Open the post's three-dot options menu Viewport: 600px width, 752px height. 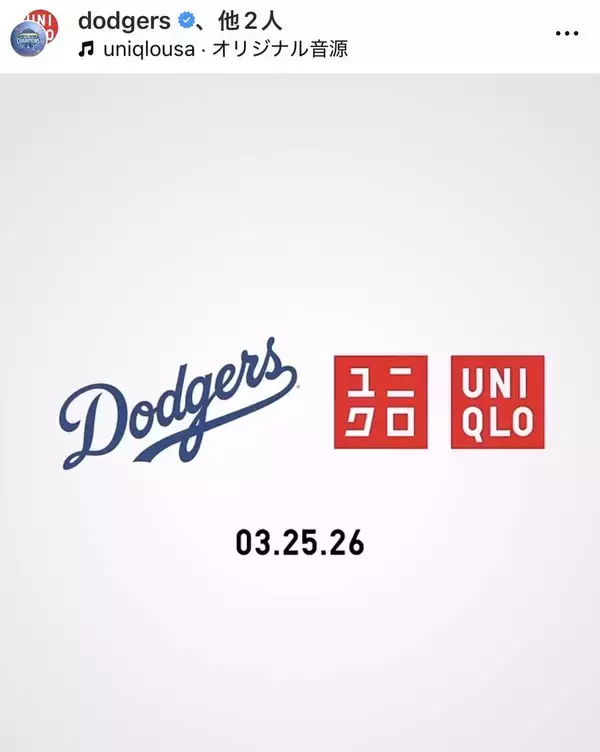coord(566,33)
